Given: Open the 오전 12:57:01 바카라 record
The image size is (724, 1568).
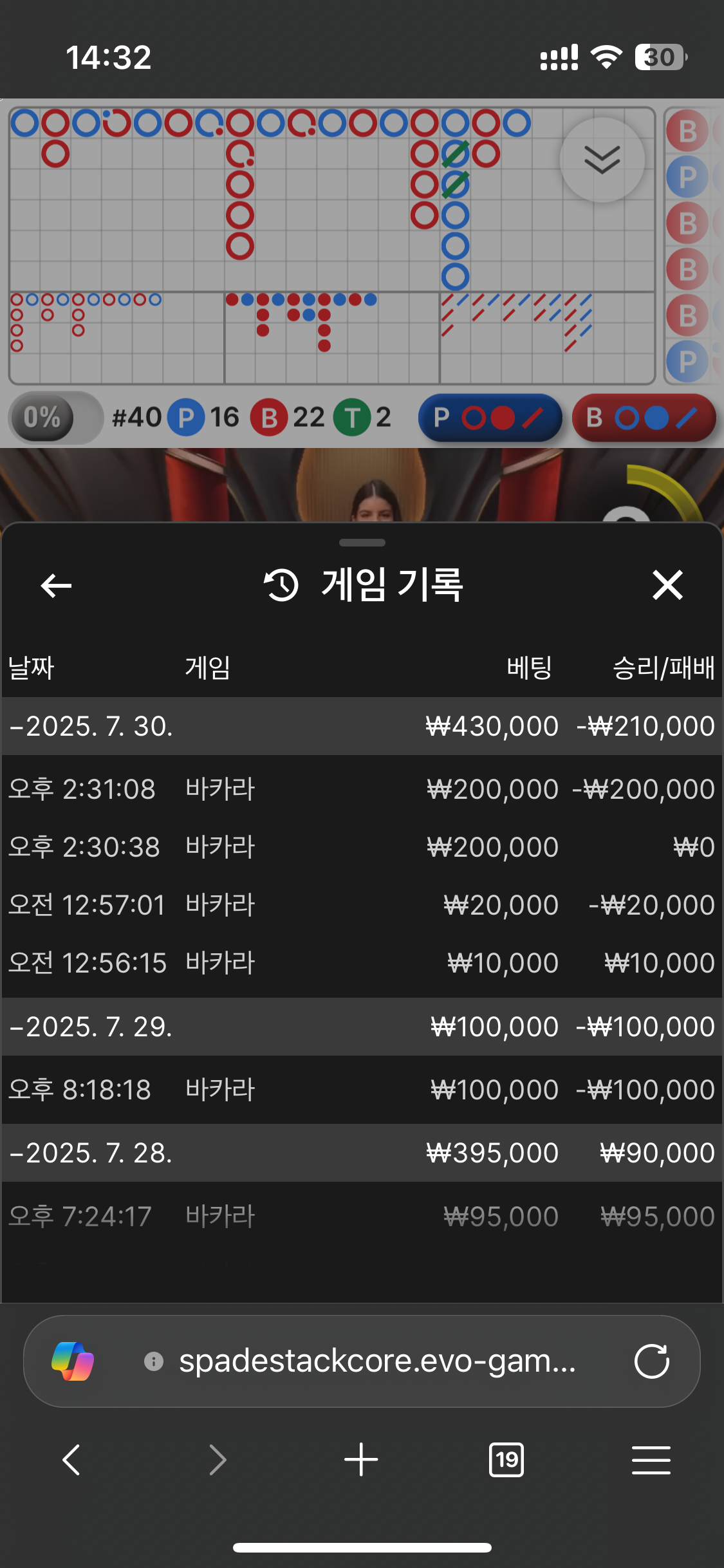Looking at the screenshot, I should [x=360, y=905].
